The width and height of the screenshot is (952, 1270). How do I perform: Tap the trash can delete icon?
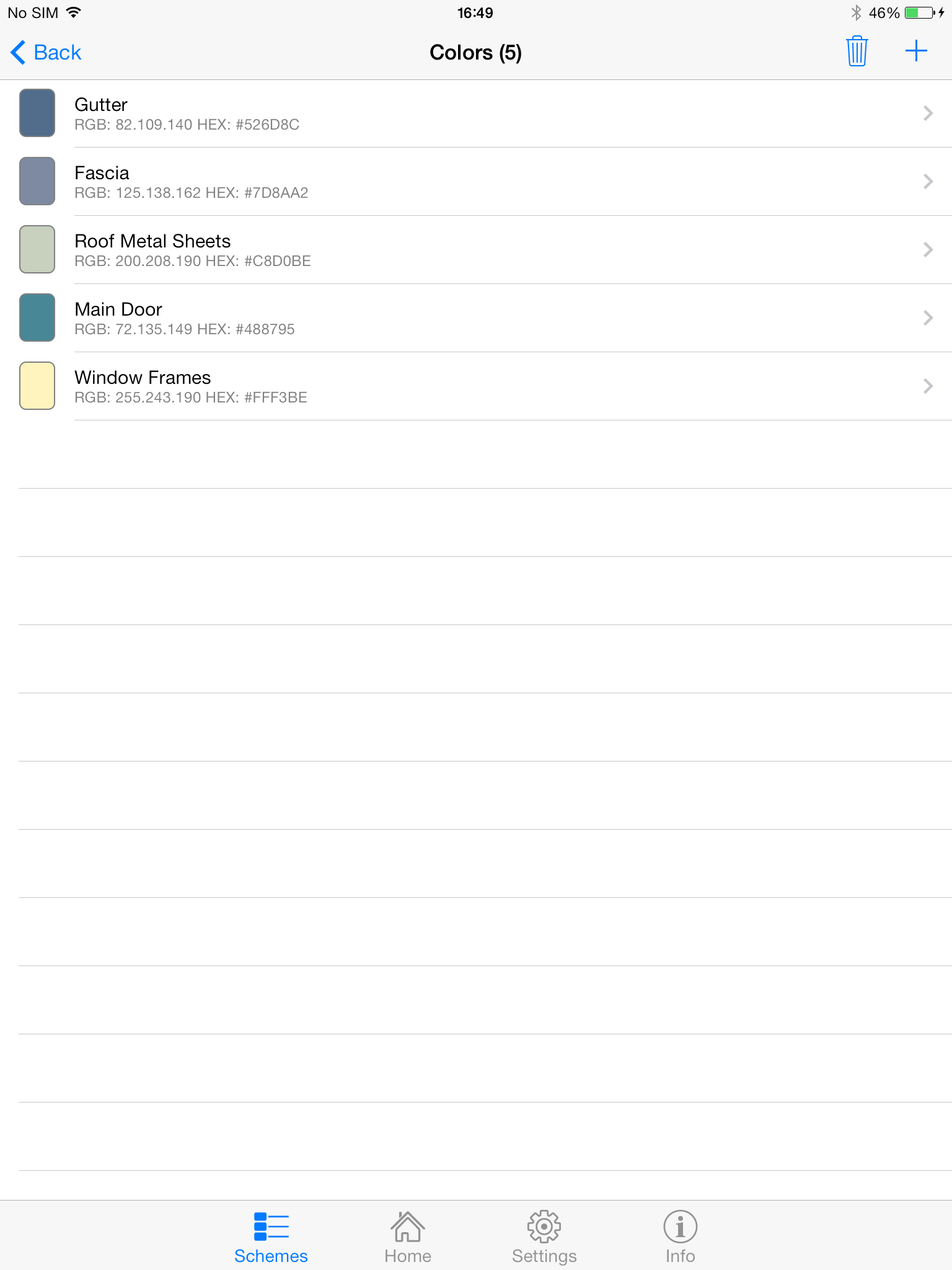(x=857, y=51)
